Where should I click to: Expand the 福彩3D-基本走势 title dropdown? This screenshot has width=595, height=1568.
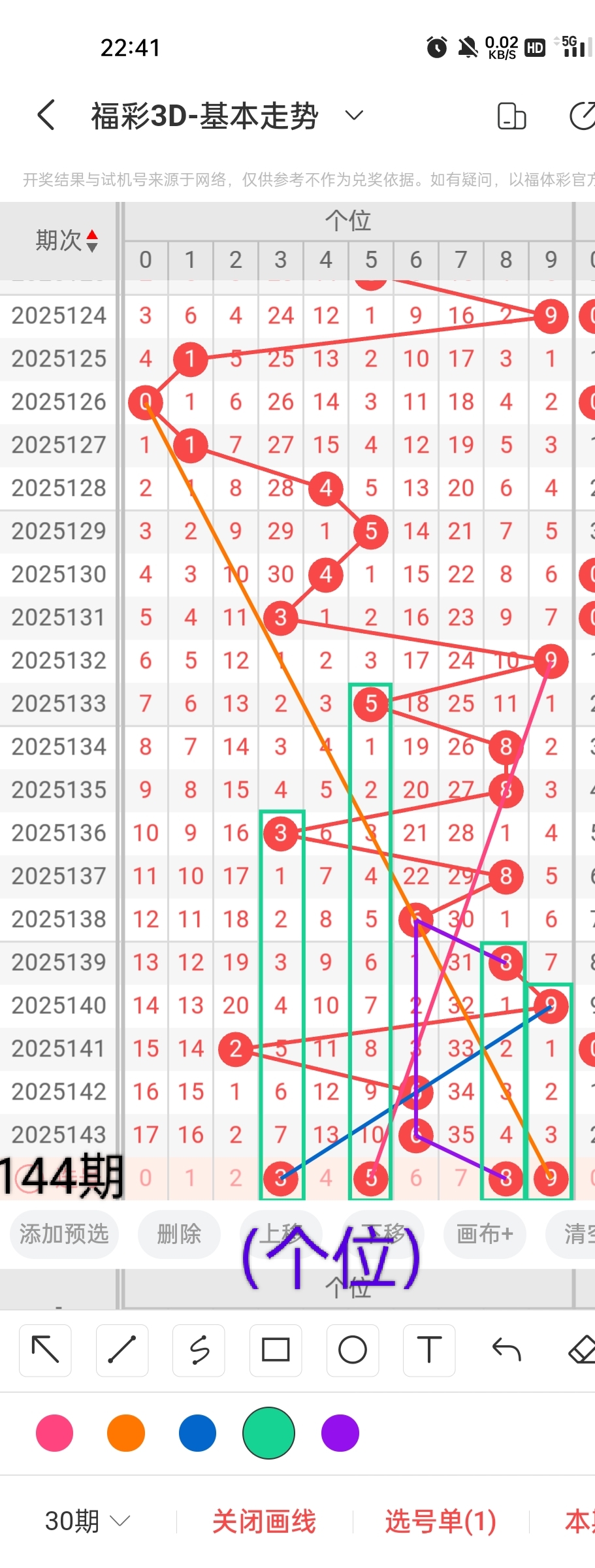click(x=354, y=116)
